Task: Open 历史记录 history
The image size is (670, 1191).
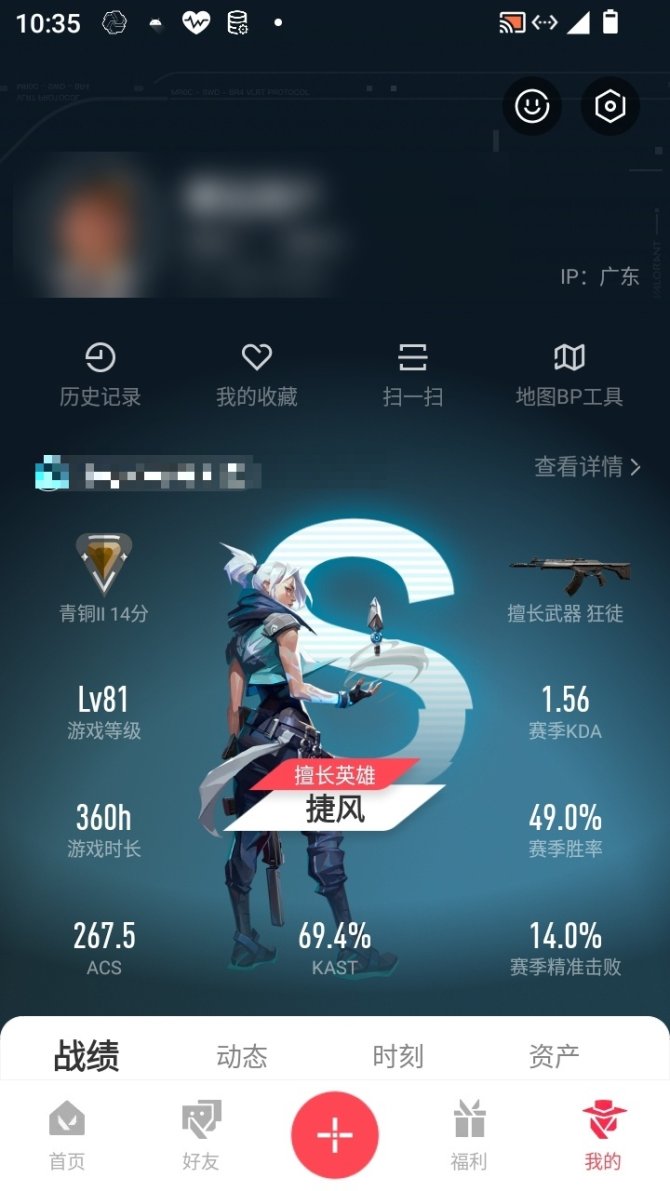Action: coord(100,374)
